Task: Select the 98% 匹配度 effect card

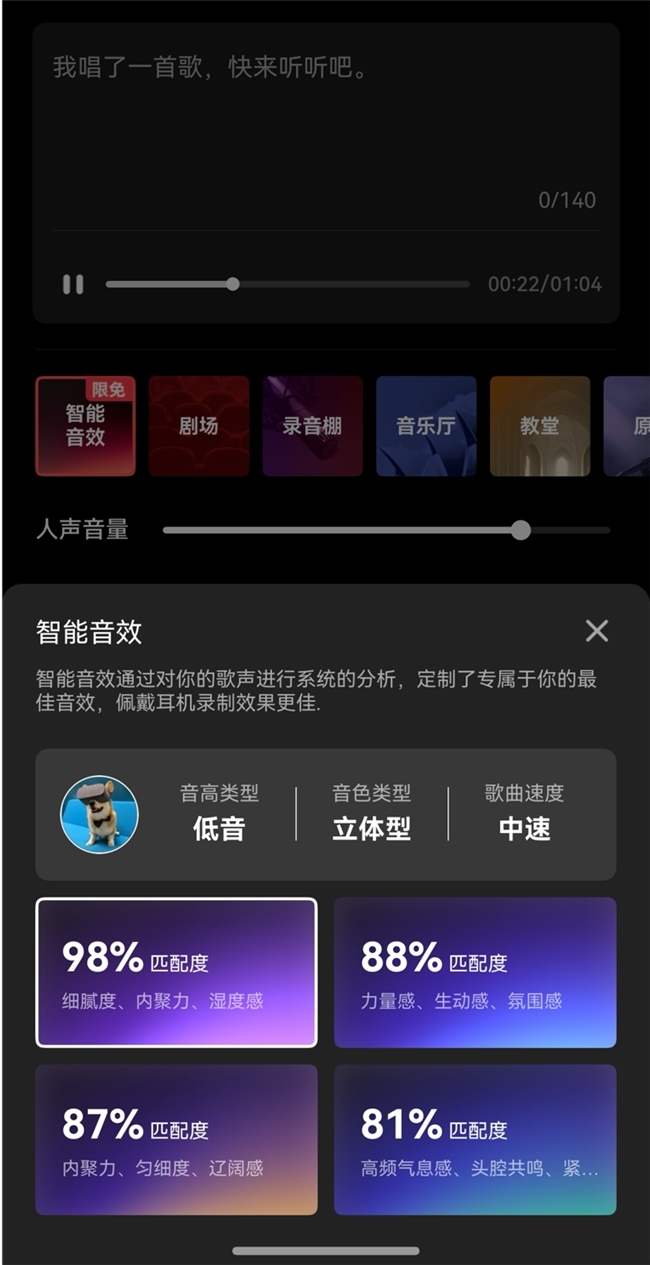Action: point(176,972)
